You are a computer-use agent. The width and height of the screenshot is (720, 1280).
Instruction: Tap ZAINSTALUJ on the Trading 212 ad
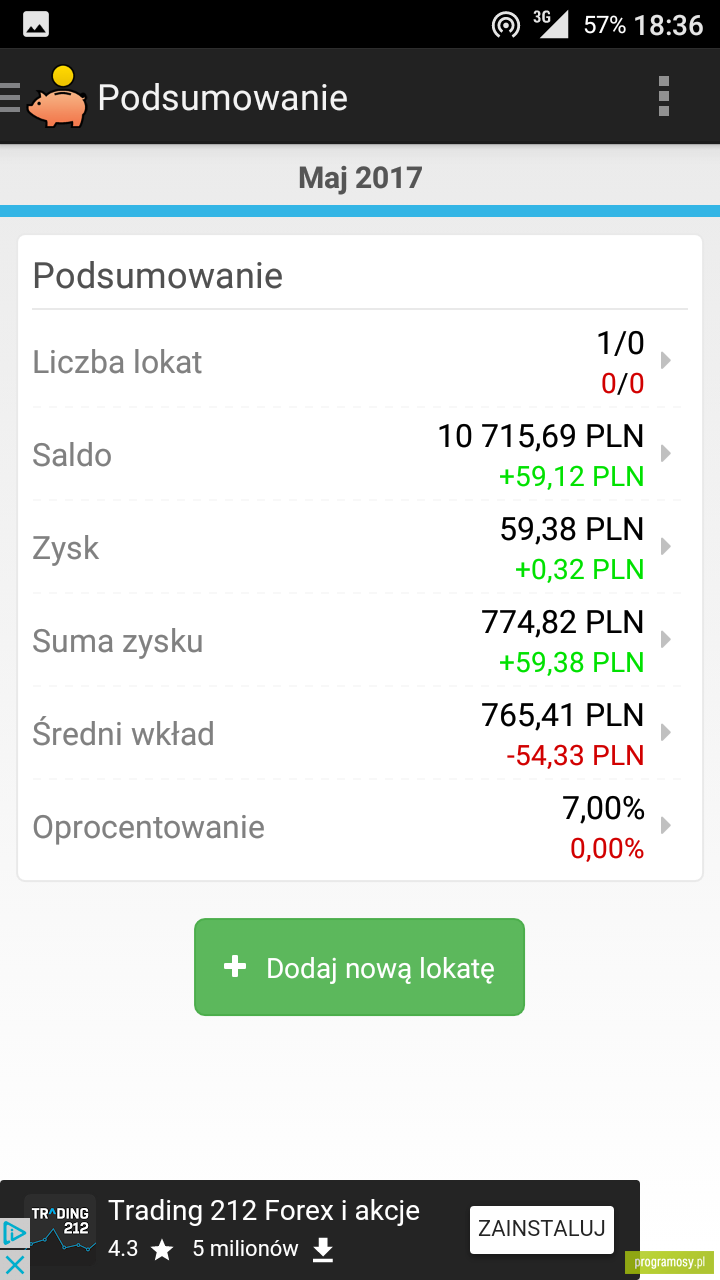click(x=542, y=1229)
